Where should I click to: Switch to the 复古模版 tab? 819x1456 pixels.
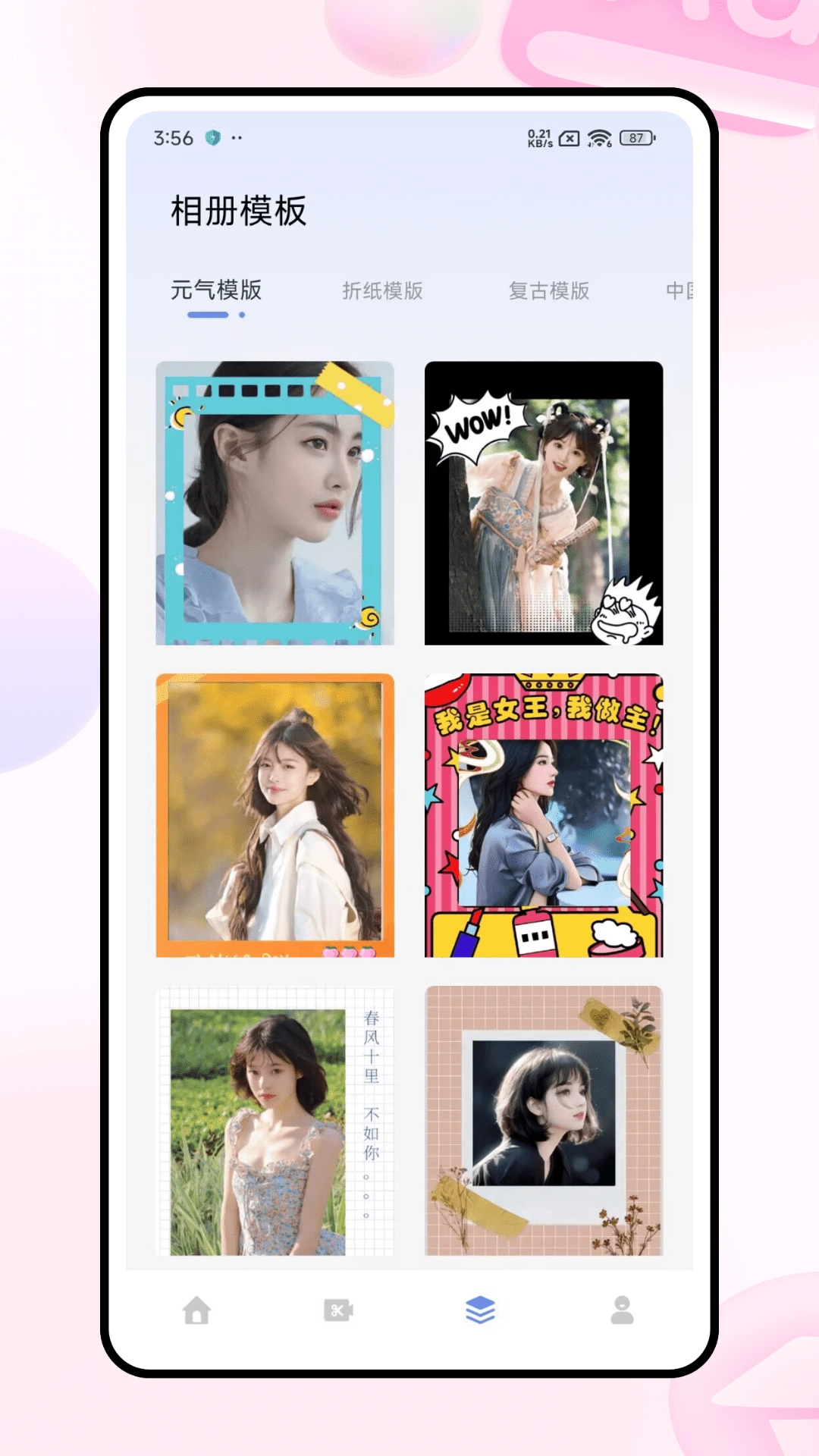tap(551, 292)
